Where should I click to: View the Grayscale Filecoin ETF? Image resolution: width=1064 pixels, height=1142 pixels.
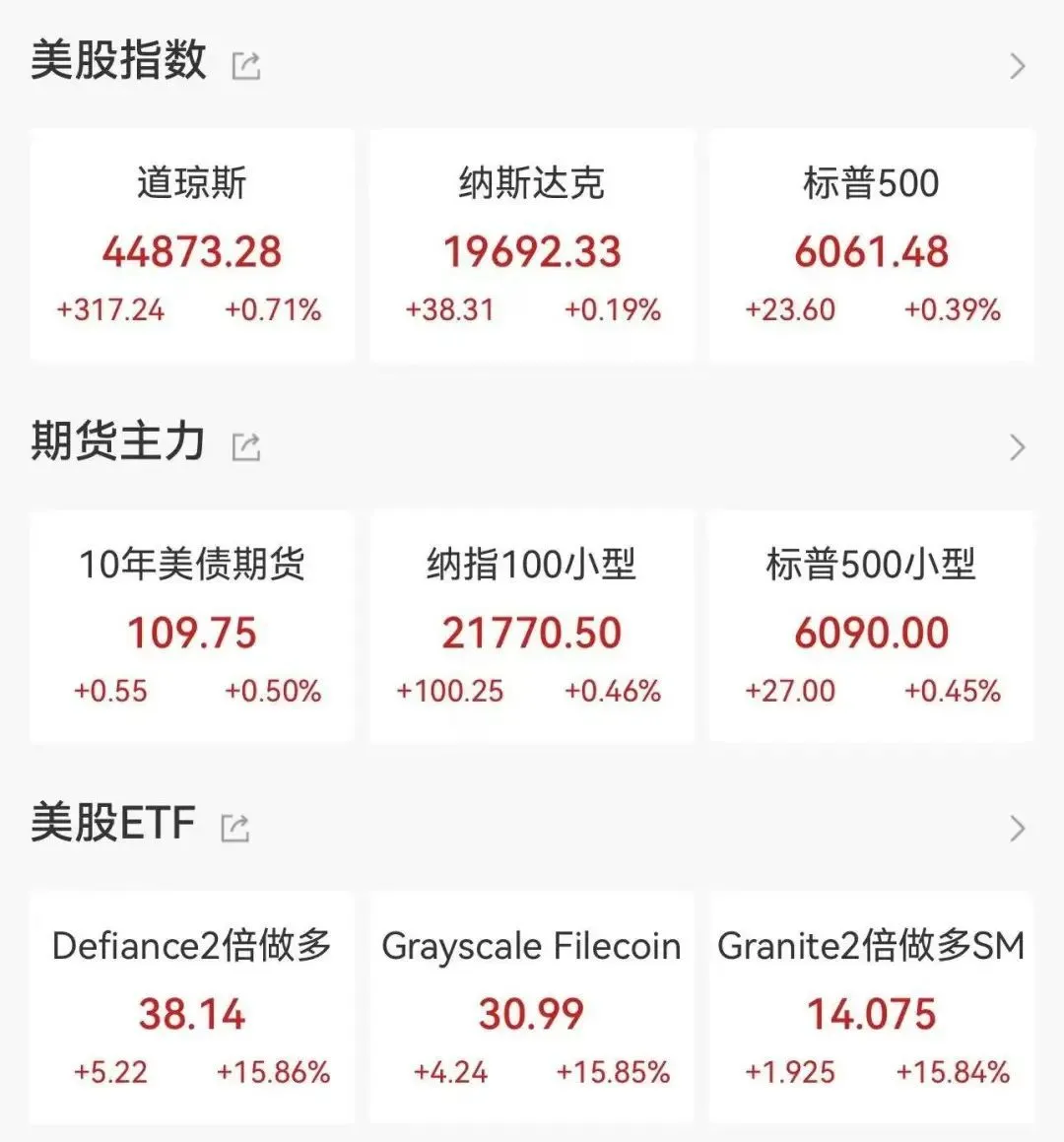(x=532, y=1007)
